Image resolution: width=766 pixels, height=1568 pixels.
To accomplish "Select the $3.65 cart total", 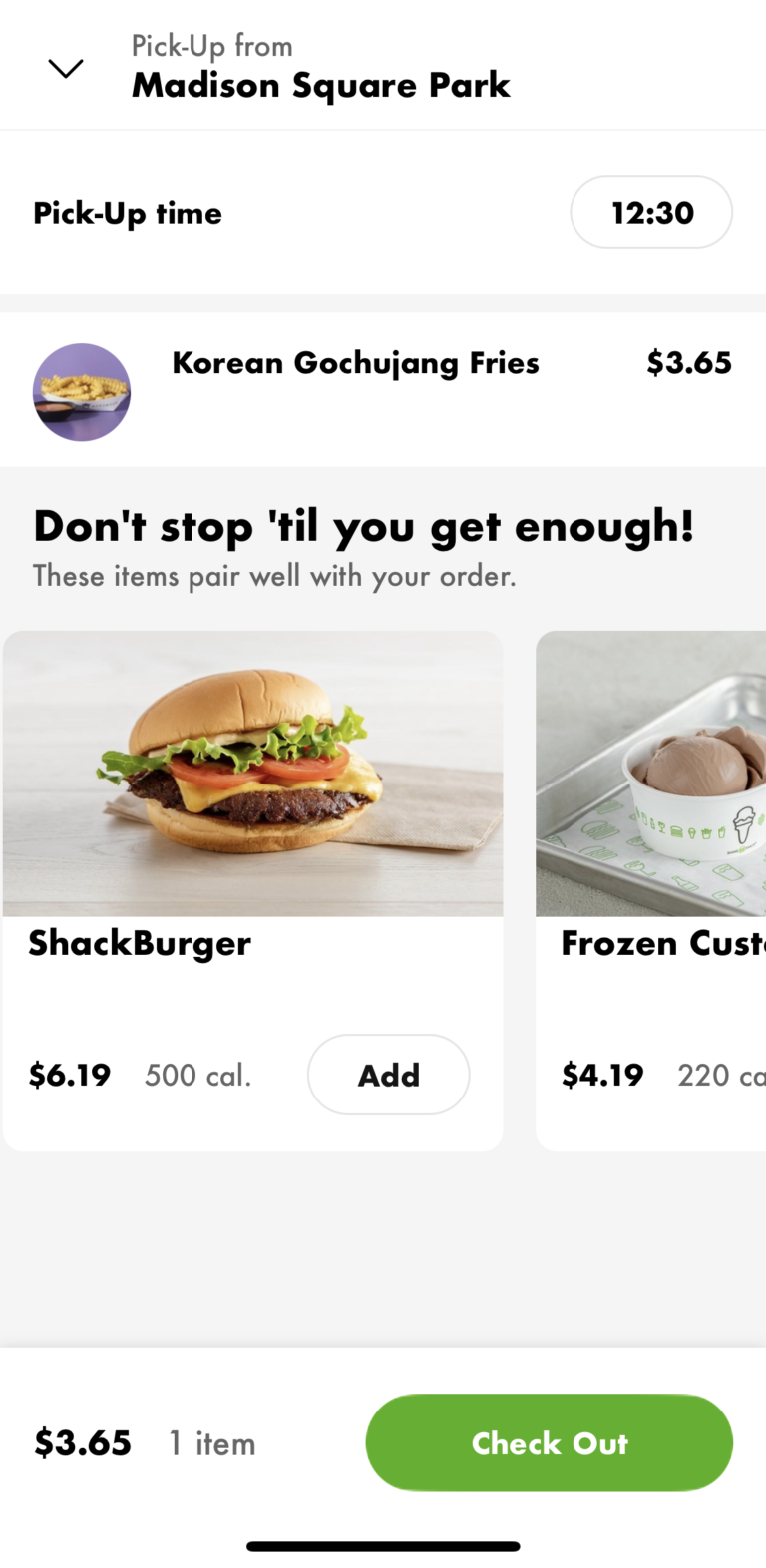I will 83,1442.
